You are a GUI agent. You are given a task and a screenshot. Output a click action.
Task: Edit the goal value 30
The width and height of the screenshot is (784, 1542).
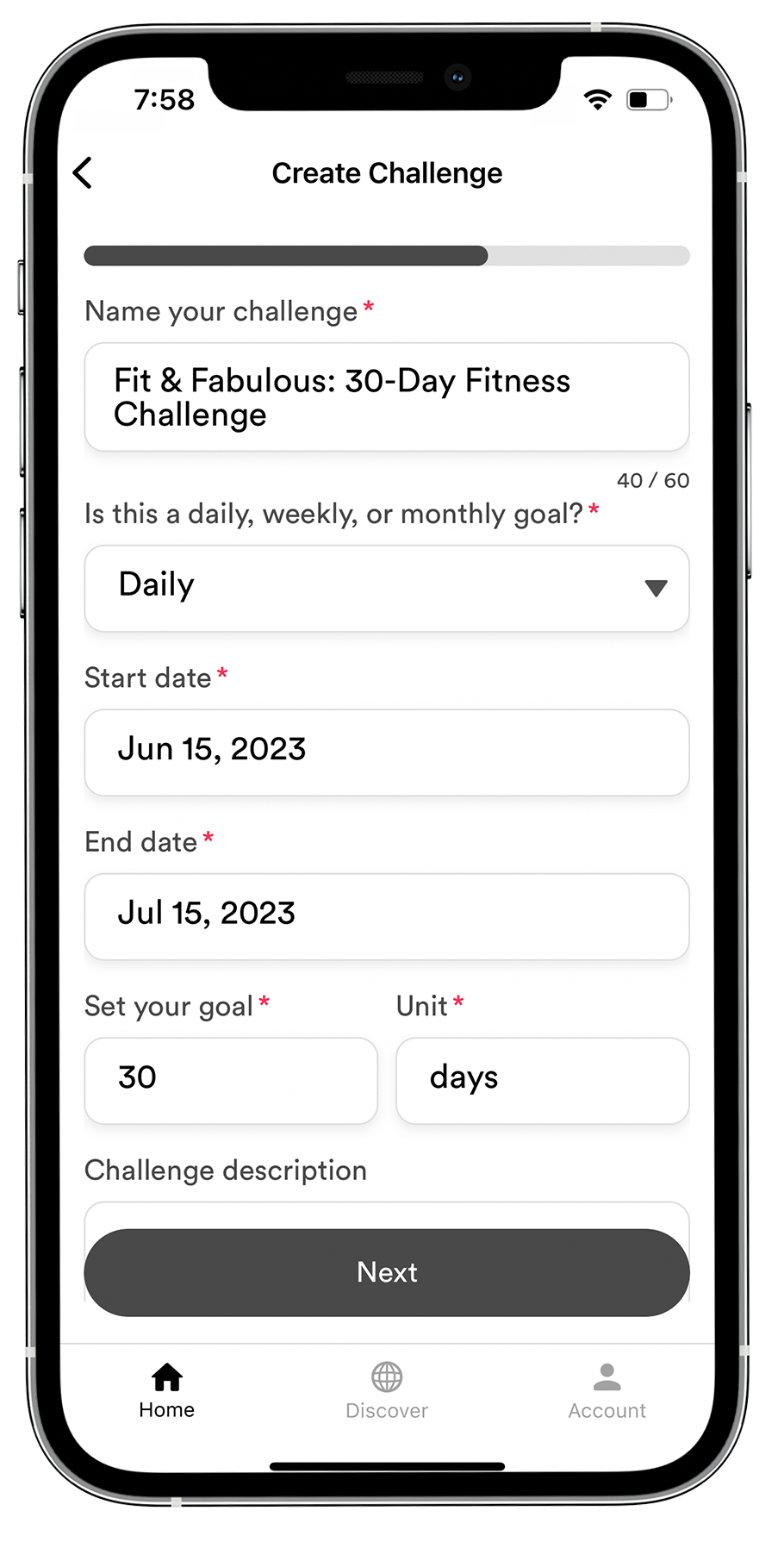(231, 1081)
